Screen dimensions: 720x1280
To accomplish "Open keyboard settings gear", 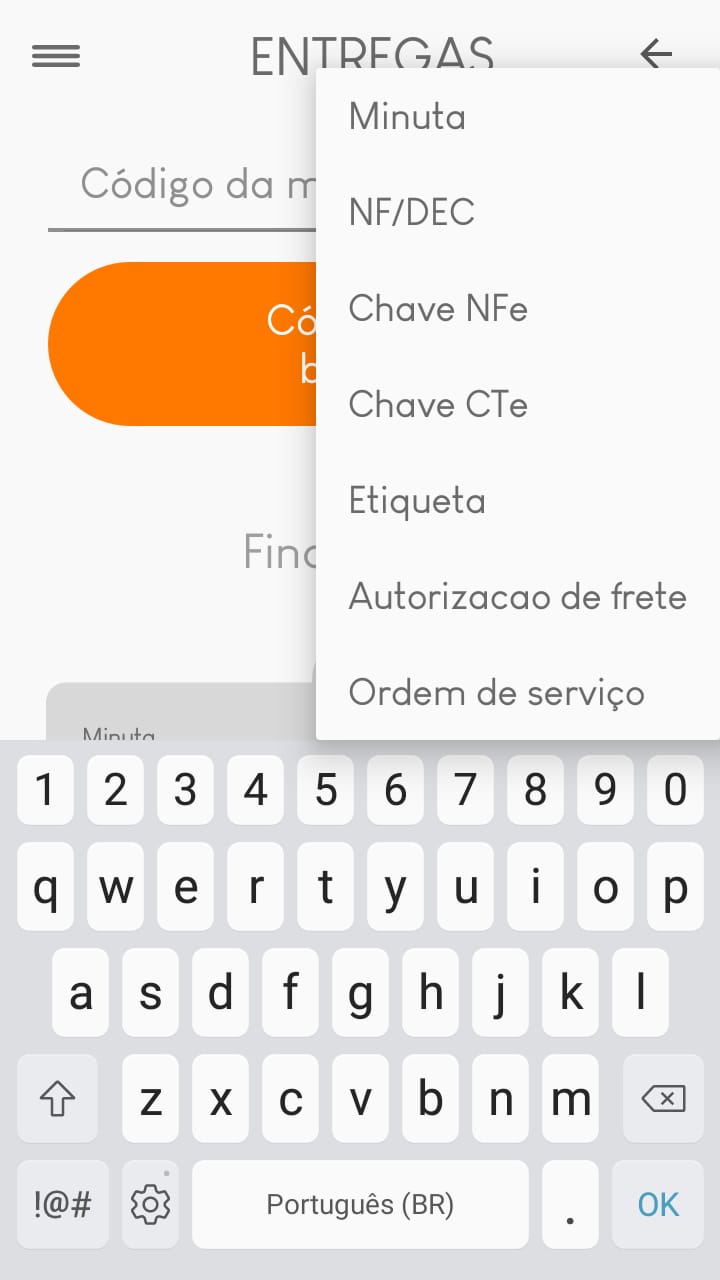I will [150, 1204].
